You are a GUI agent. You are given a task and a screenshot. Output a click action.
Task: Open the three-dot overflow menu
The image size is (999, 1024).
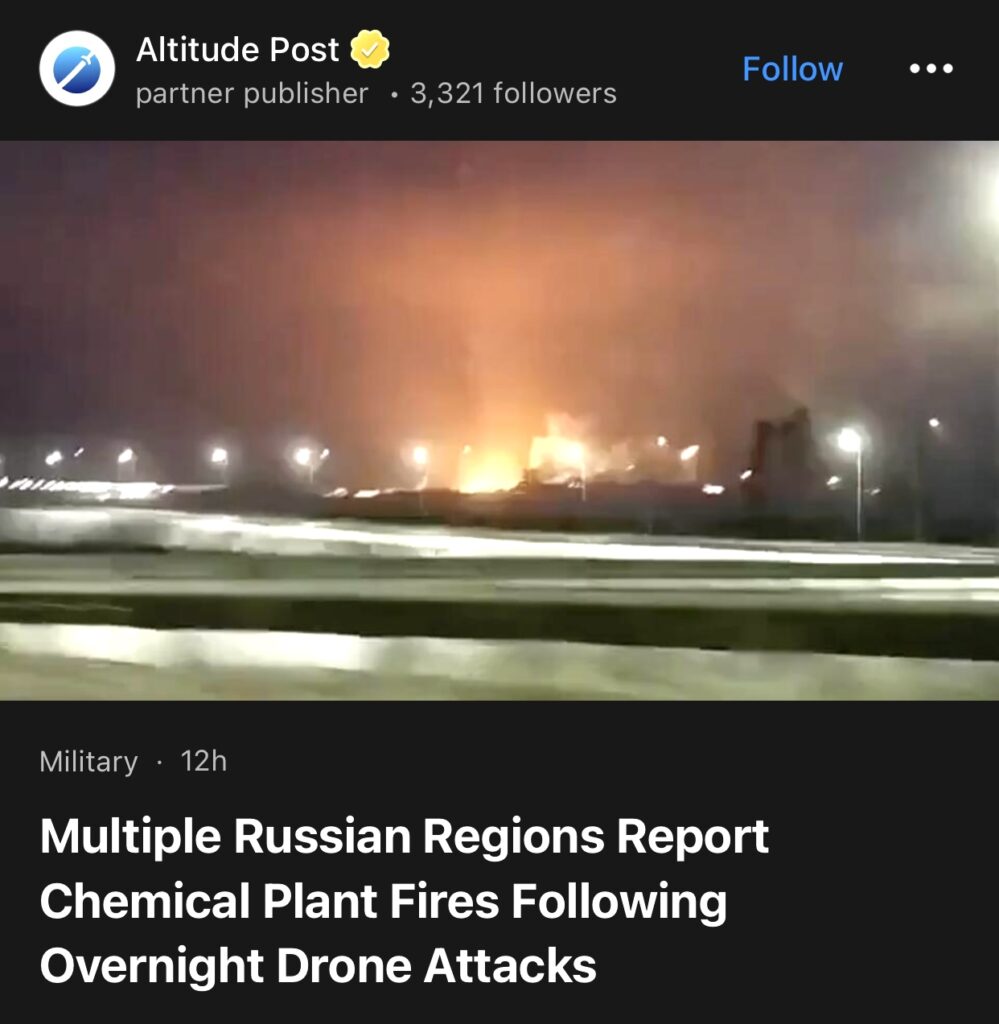[931, 69]
